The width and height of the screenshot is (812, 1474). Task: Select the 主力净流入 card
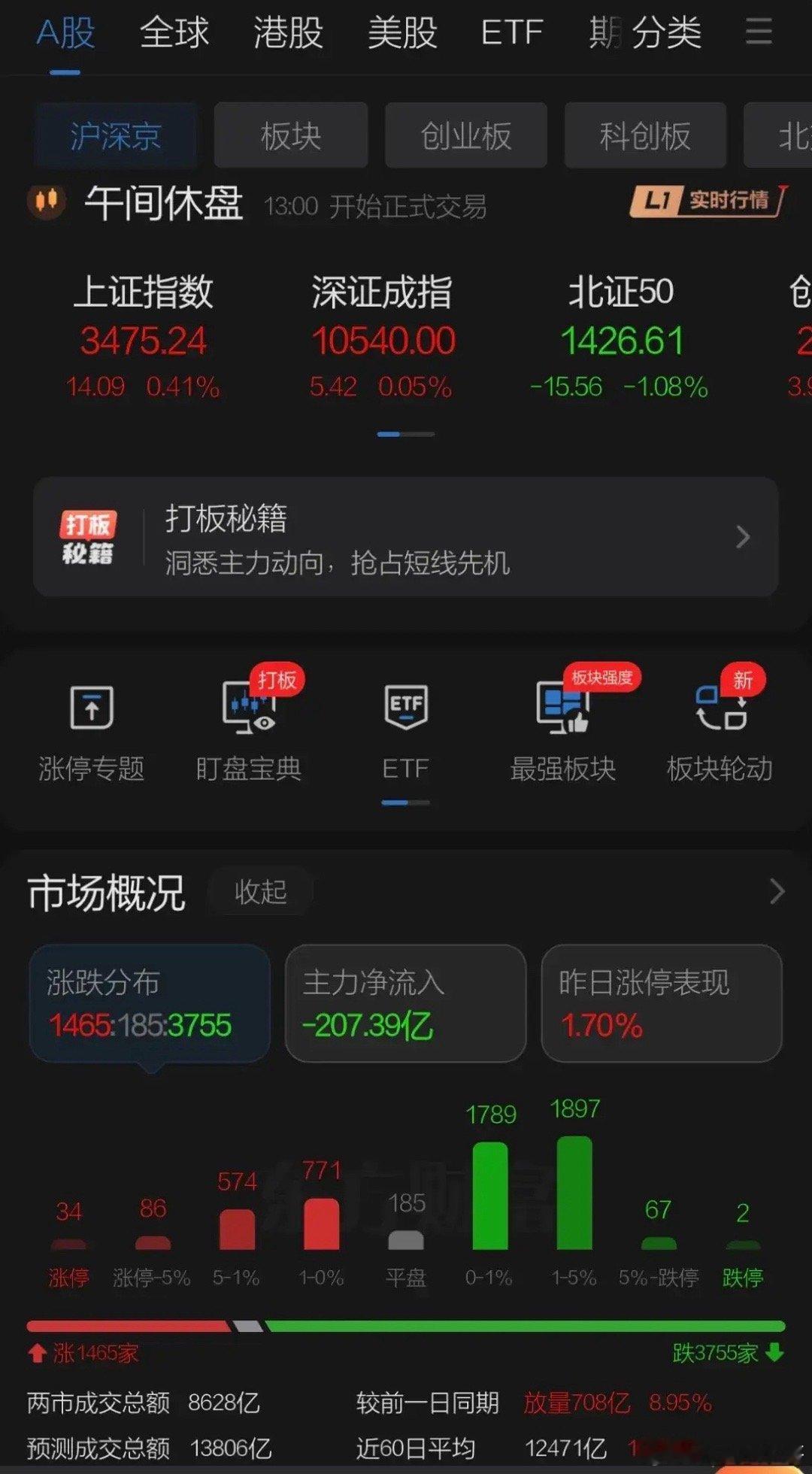[406, 1003]
